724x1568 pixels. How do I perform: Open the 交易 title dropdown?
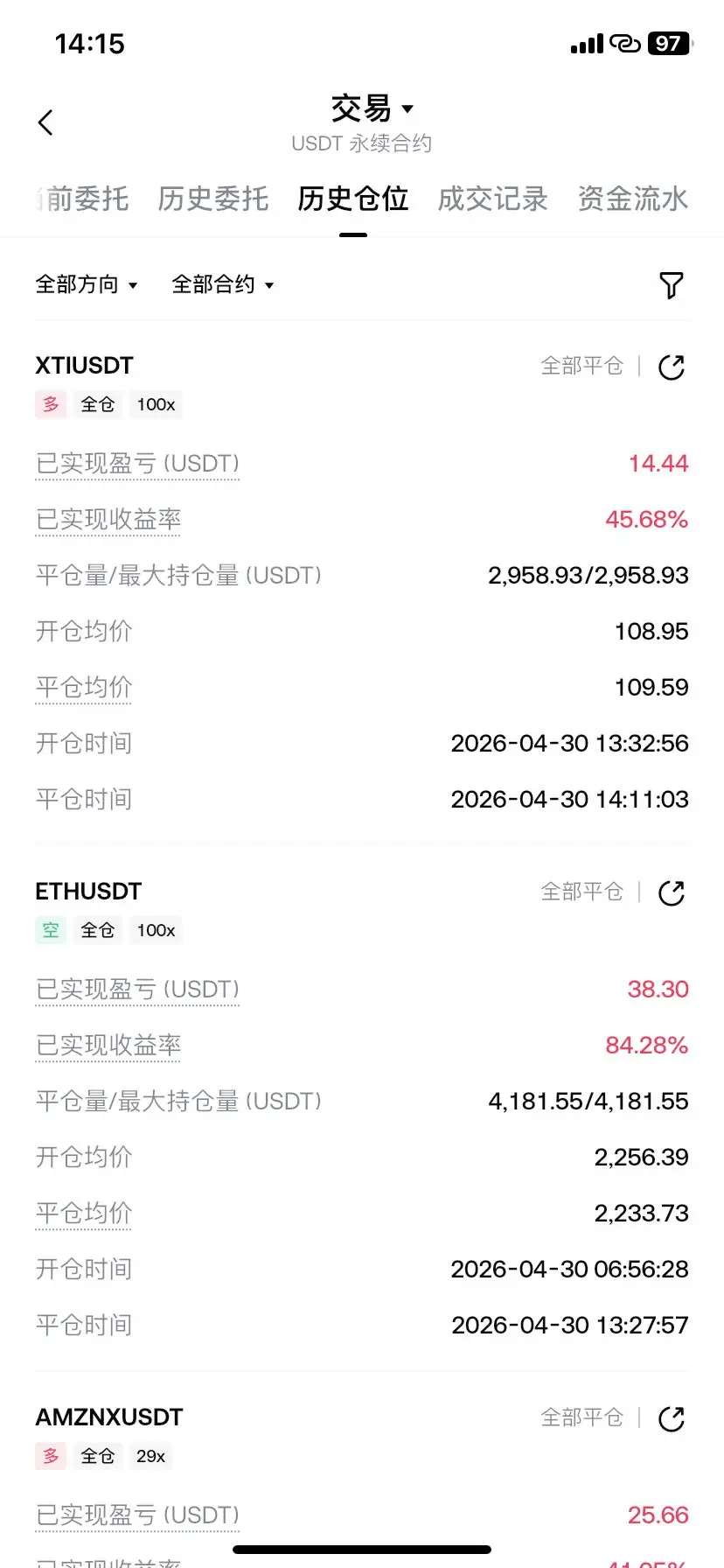371,109
